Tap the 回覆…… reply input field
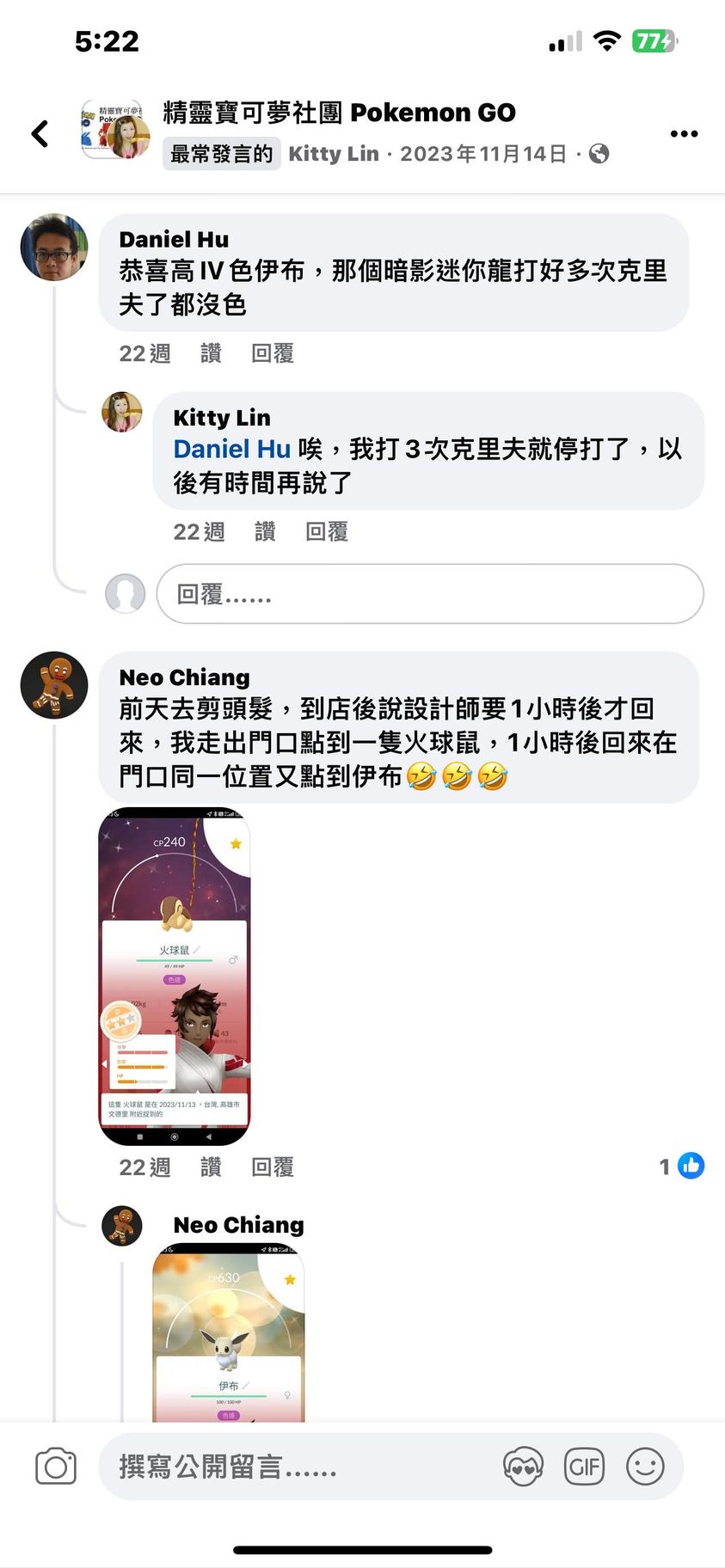The image size is (725, 1568). (x=429, y=594)
